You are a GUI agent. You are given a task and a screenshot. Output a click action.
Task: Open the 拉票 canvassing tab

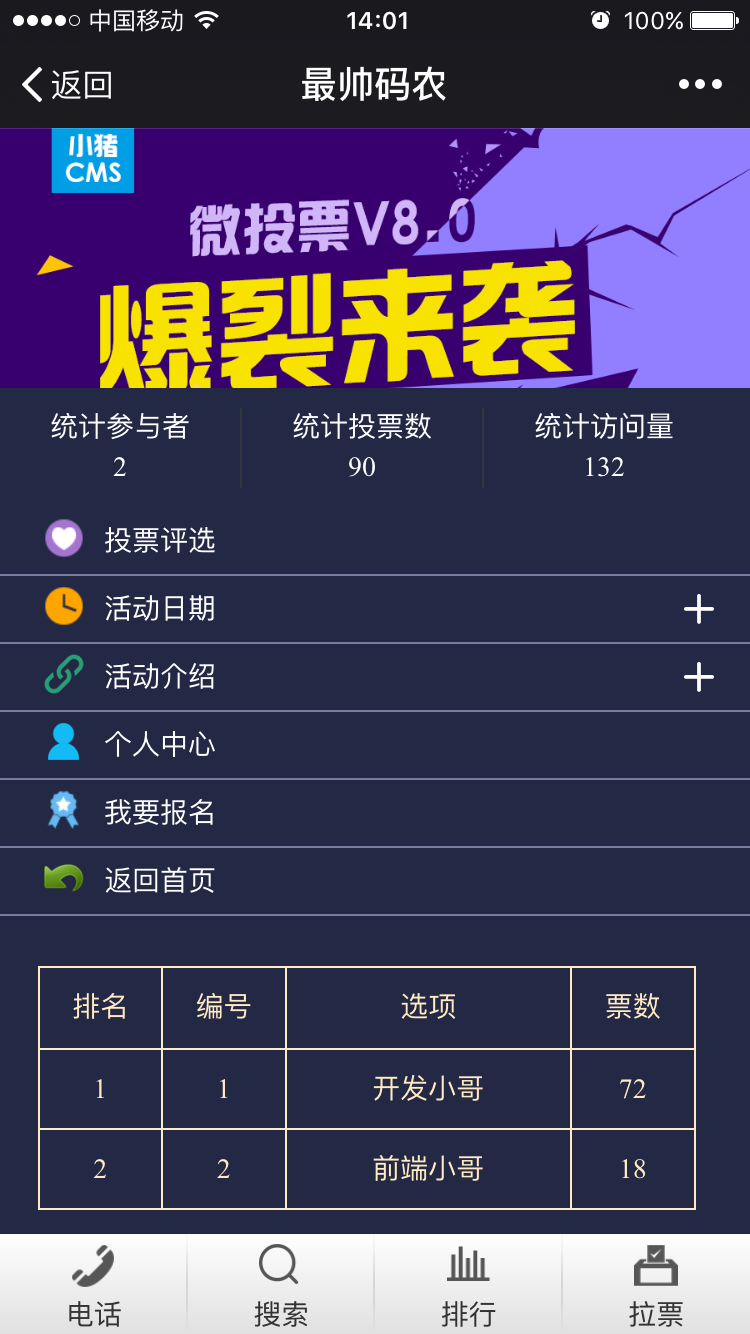pyautogui.click(x=656, y=1285)
